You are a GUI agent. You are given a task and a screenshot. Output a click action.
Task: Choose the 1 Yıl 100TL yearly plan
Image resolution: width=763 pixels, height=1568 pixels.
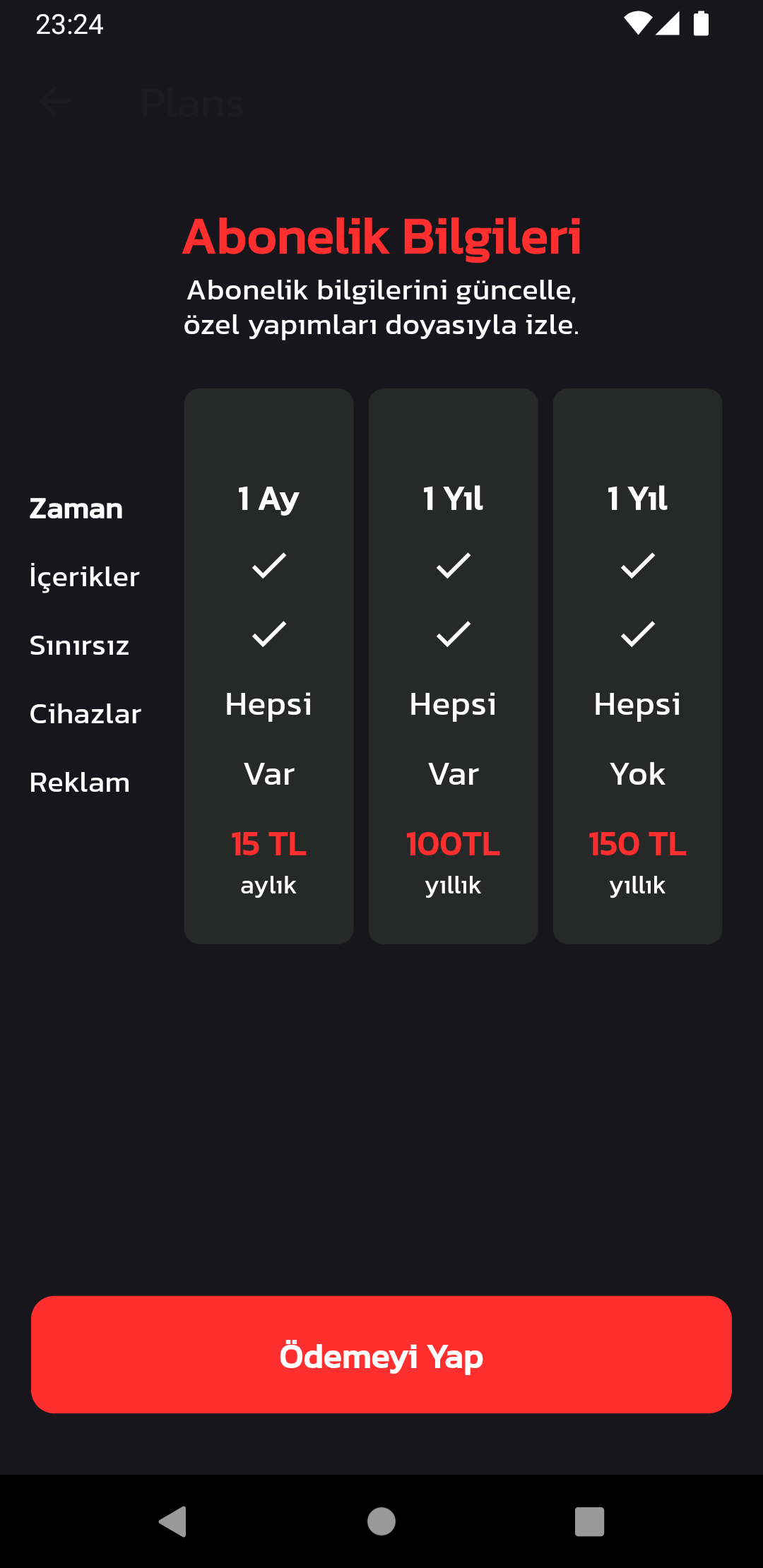tap(453, 665)
